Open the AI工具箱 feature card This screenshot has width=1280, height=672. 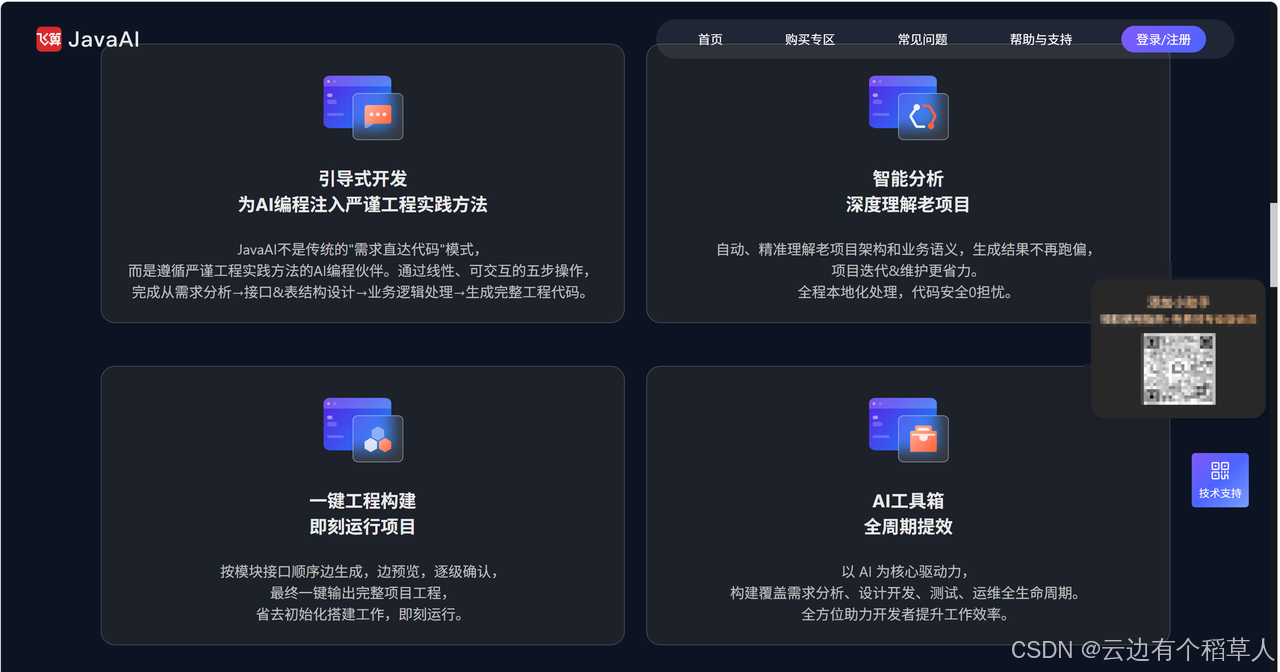coord(908,505)
